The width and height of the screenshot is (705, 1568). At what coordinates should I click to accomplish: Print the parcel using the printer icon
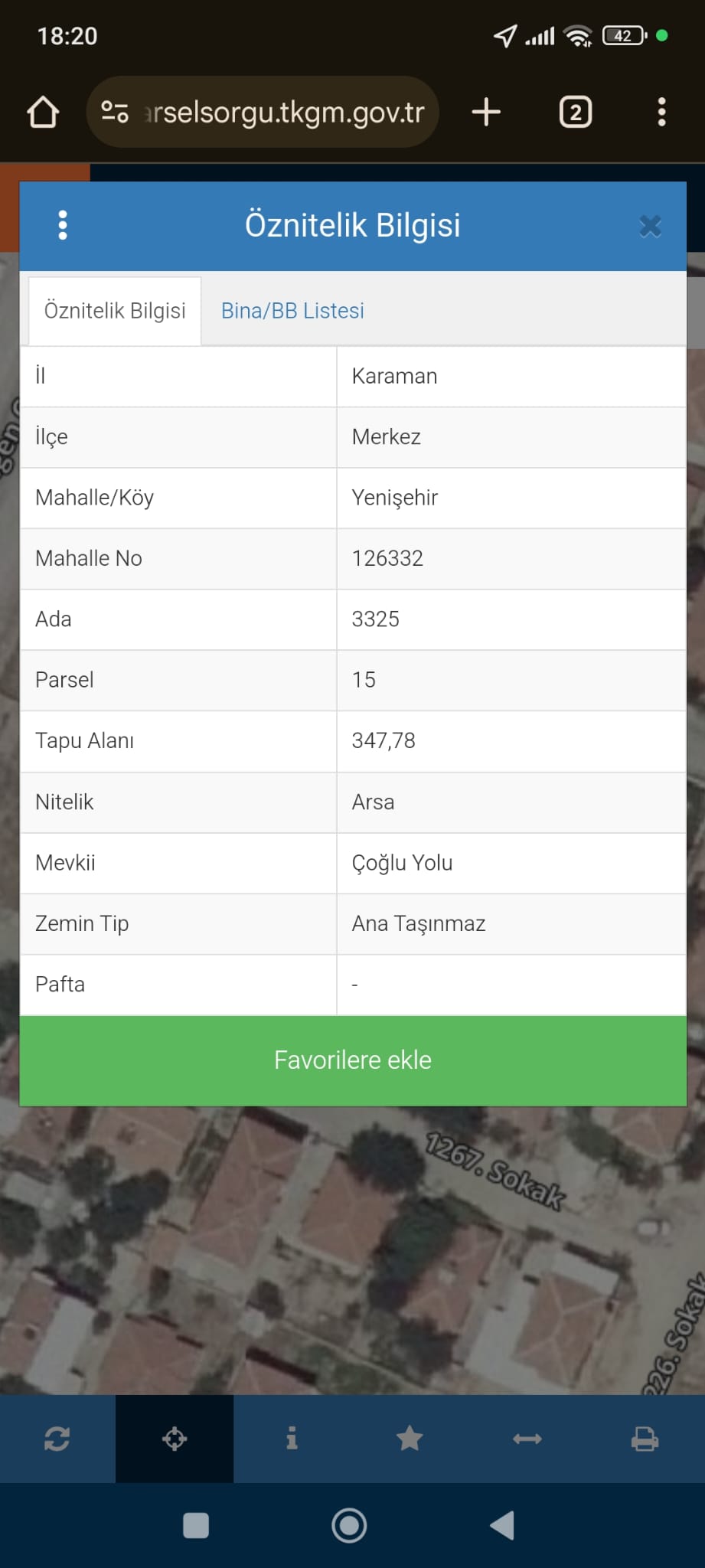(645, 1439)
